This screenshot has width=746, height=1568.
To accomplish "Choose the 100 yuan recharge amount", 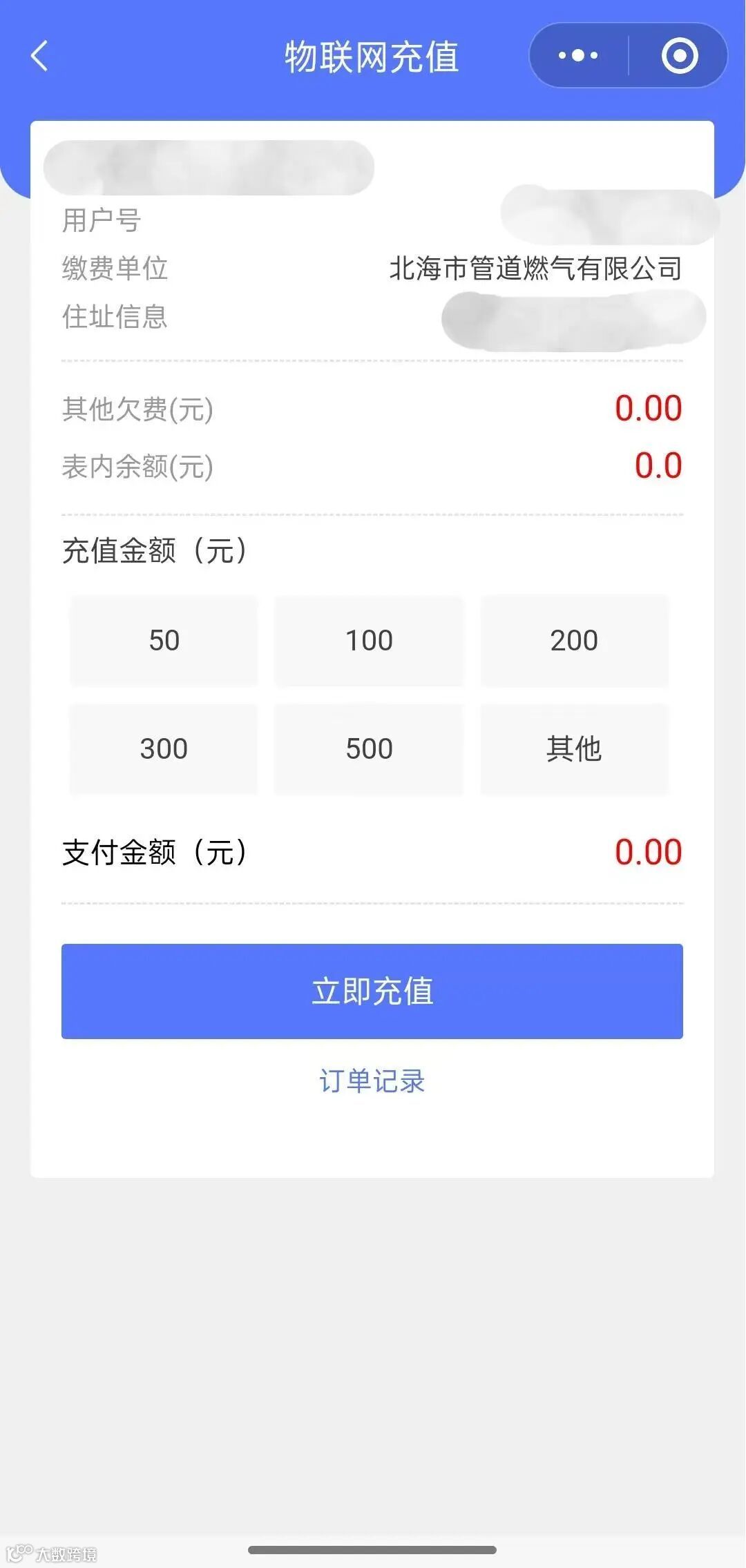I will point(369,640).
